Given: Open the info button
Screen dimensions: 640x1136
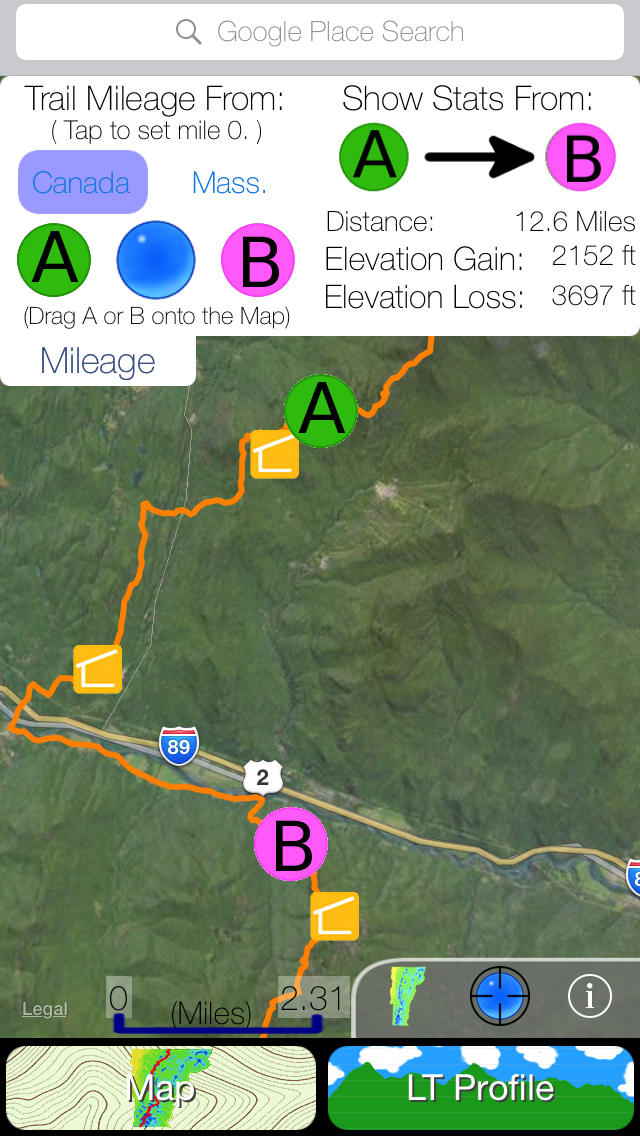Looking at the screenshot, I should [589, 996].
